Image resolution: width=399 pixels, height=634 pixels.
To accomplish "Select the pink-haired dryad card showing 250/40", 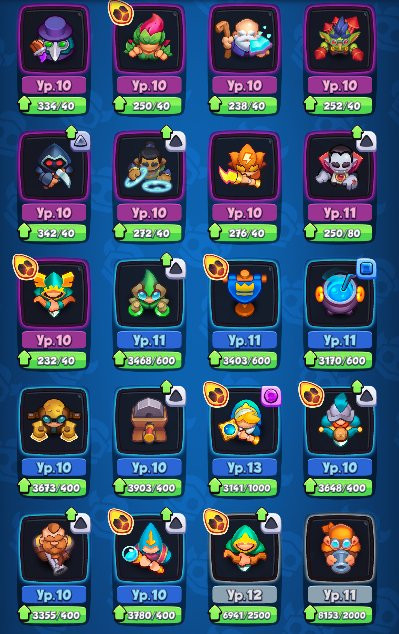I will 149,60.
